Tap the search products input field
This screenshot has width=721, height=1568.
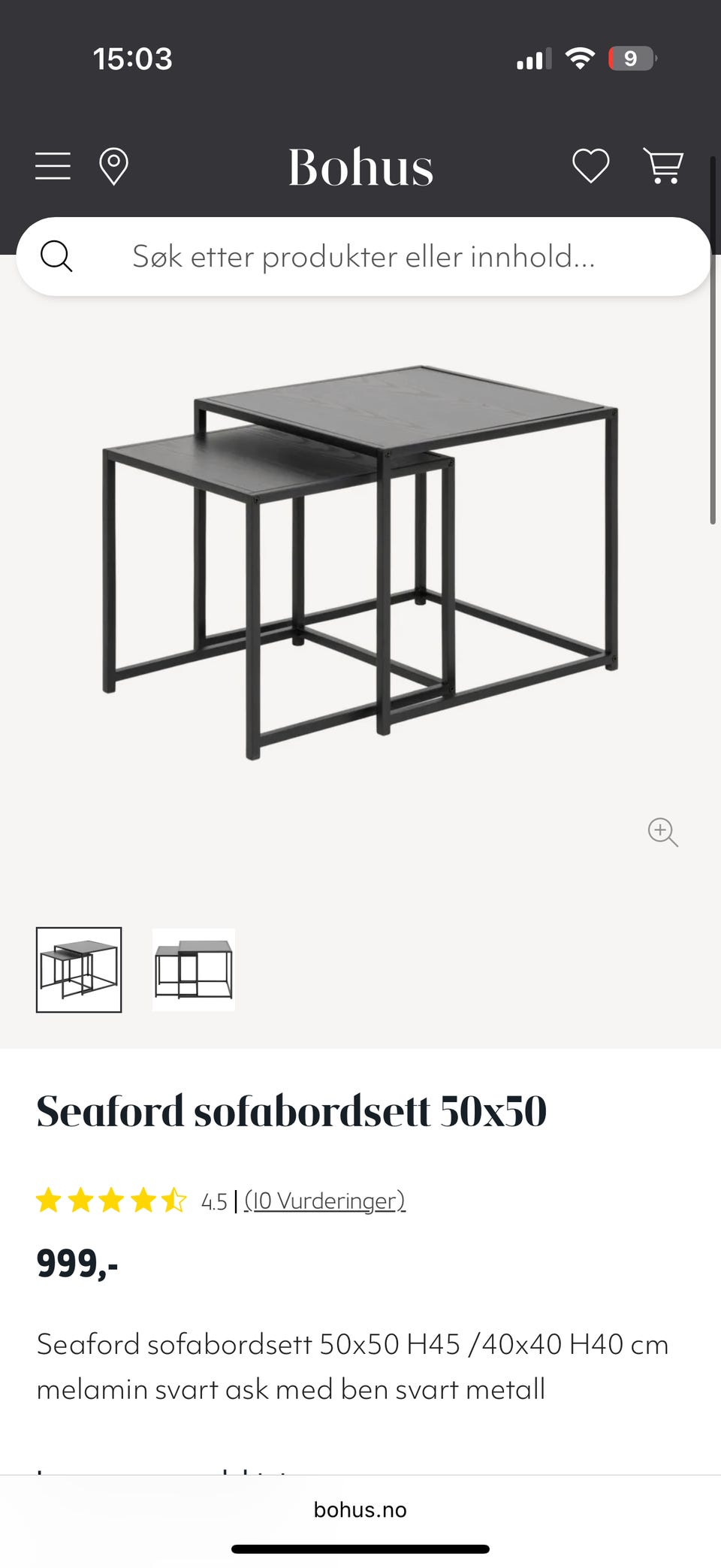[x=360, y=256]
